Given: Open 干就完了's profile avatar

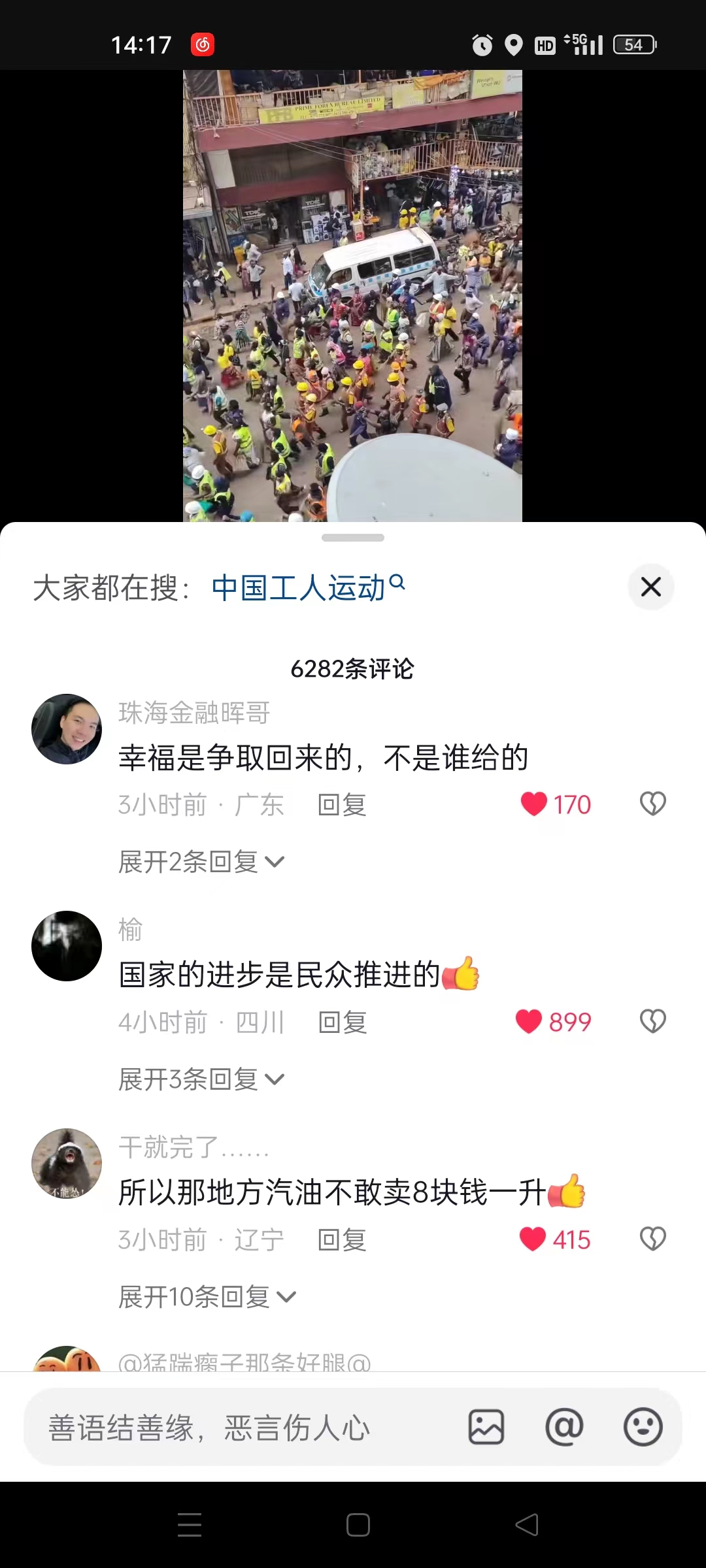Looking at the screenshot, I should click(x=67, y=1163).
